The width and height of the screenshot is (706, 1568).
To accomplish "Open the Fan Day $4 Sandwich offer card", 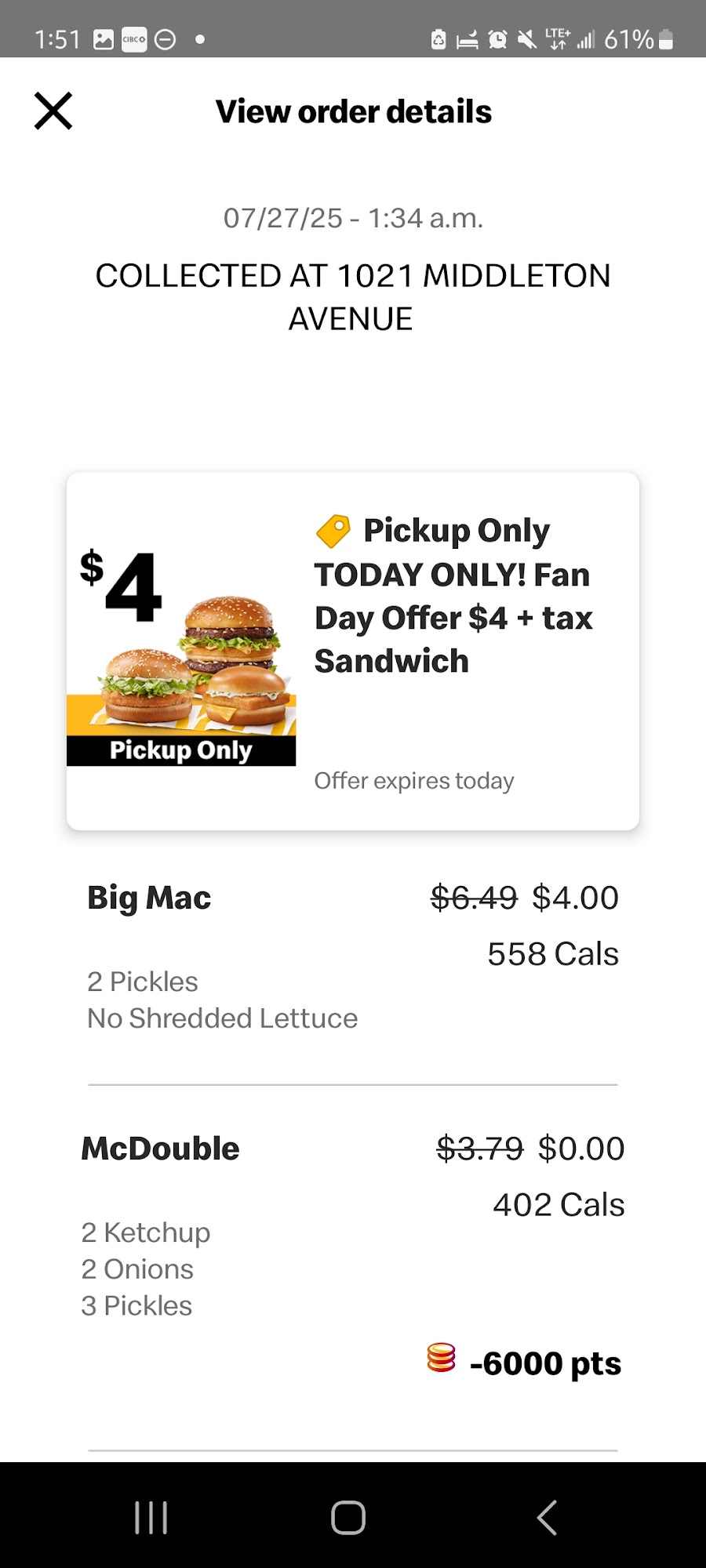I will (x=353, y=651).
